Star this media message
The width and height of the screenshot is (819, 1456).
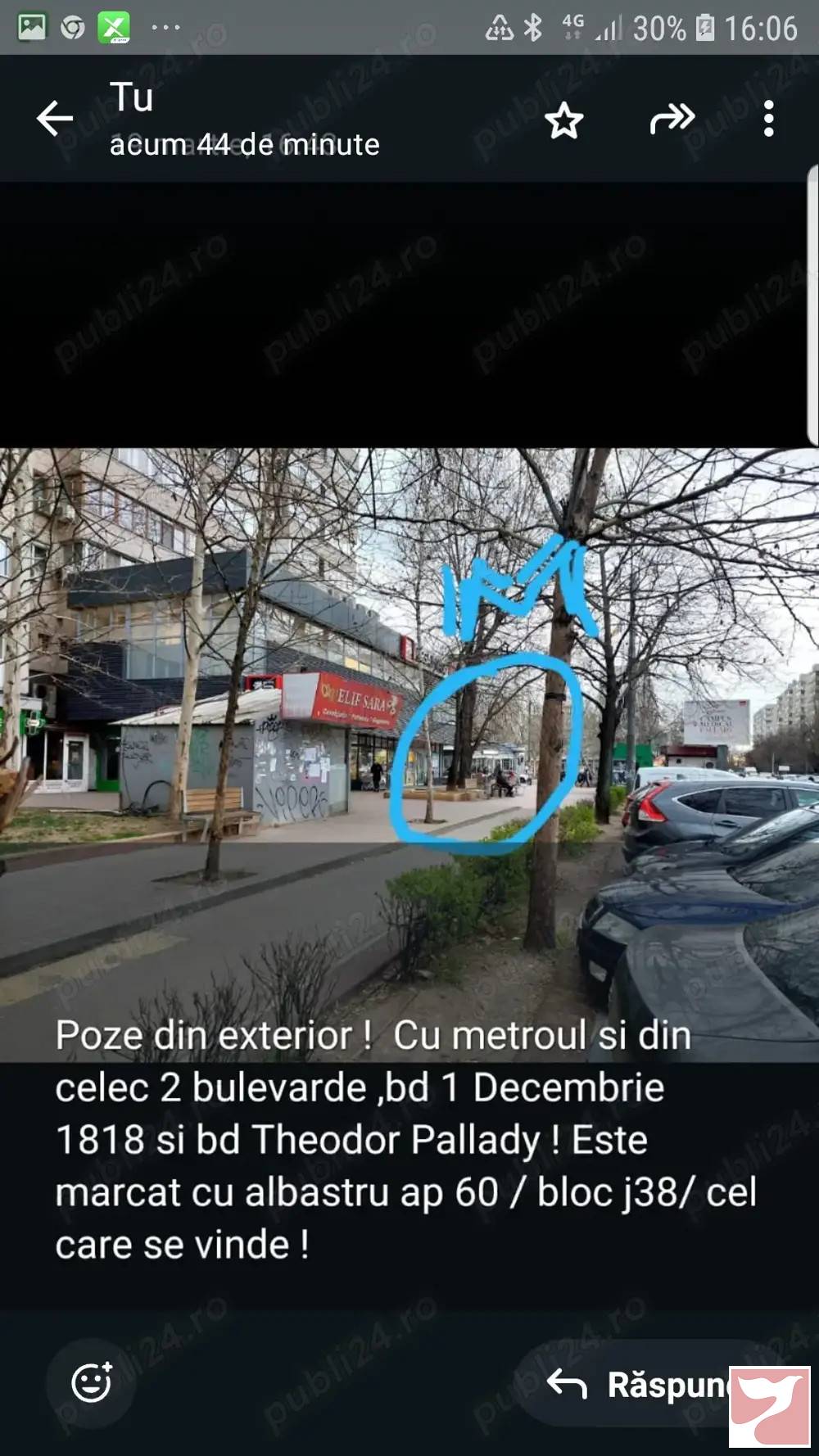coord(563,121)
